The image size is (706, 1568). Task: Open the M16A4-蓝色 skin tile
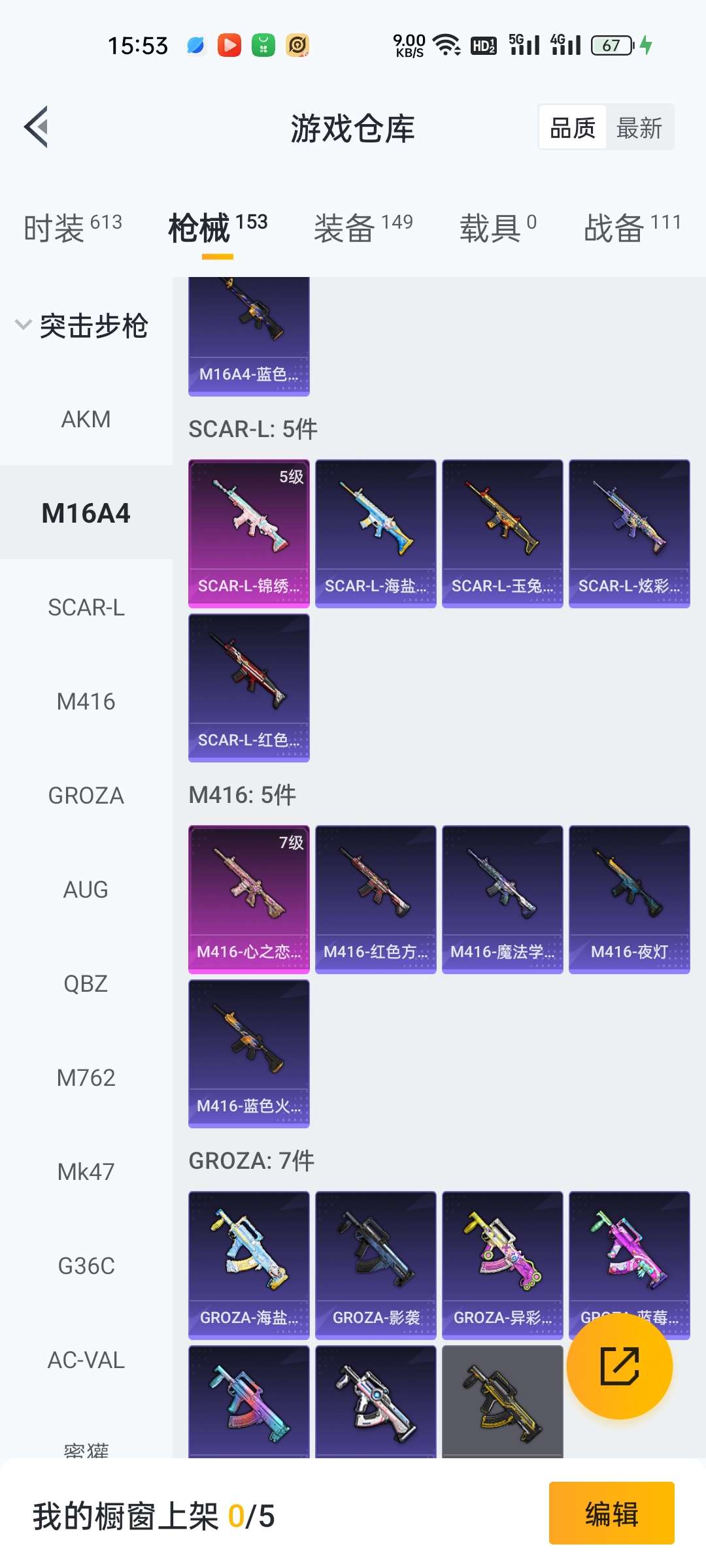pyautogui.click(x=248, y=336)
